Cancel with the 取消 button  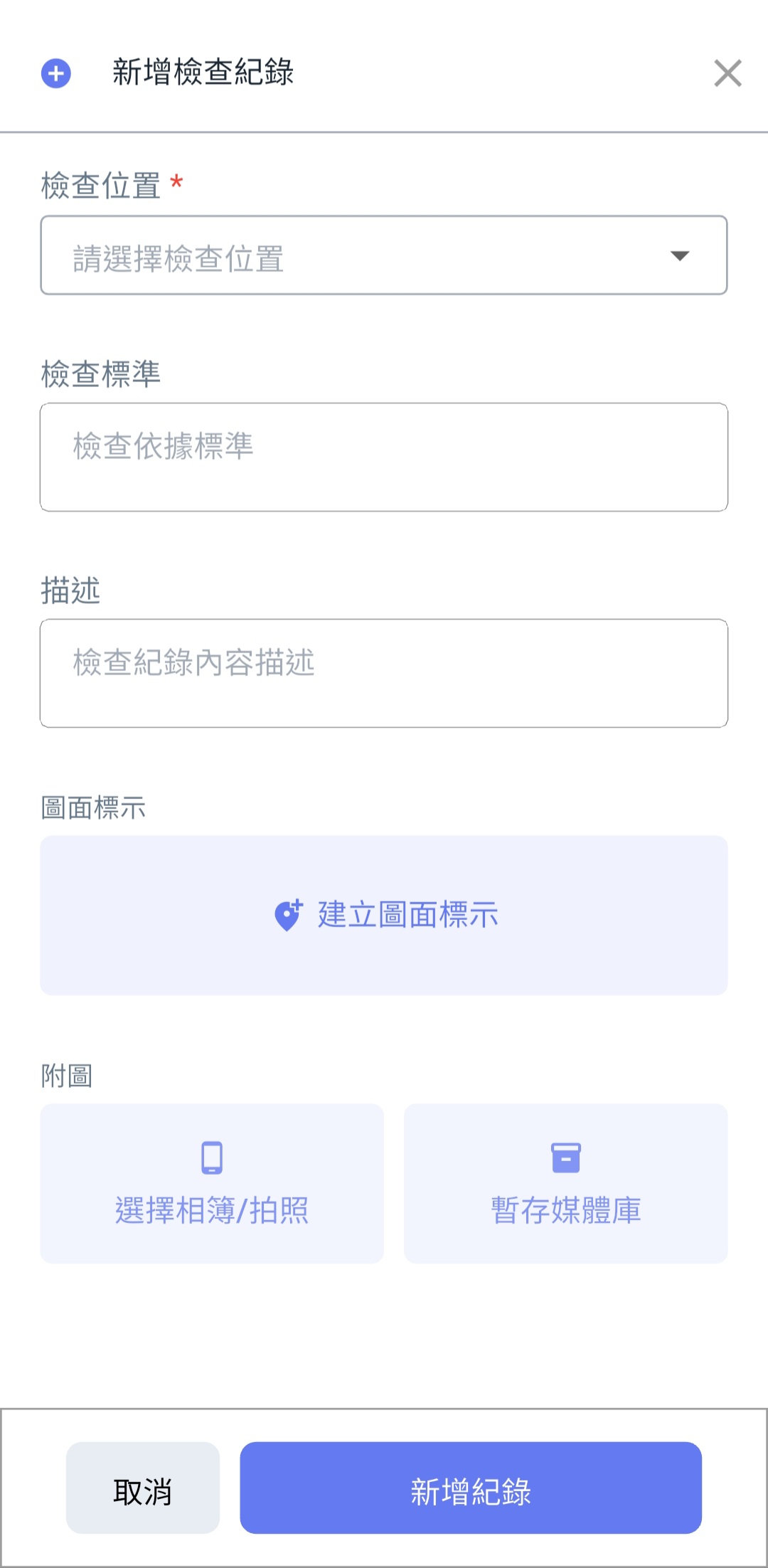143,1488
